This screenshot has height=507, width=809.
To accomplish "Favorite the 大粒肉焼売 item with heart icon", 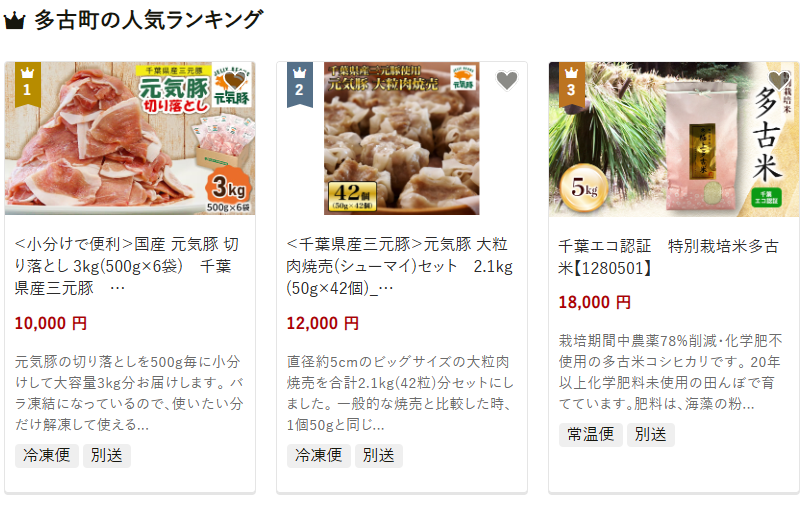I will pos(507,81).
